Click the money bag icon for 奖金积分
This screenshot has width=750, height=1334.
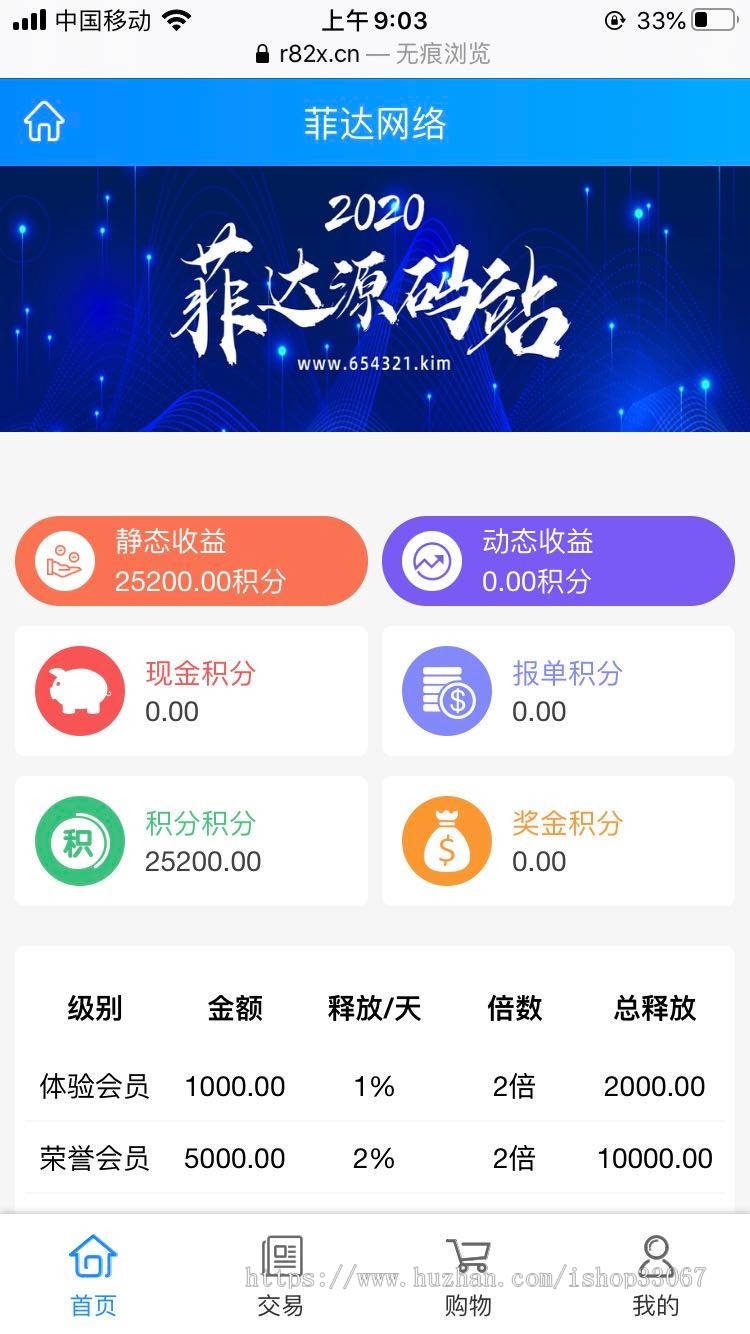[x=446, y=840]
